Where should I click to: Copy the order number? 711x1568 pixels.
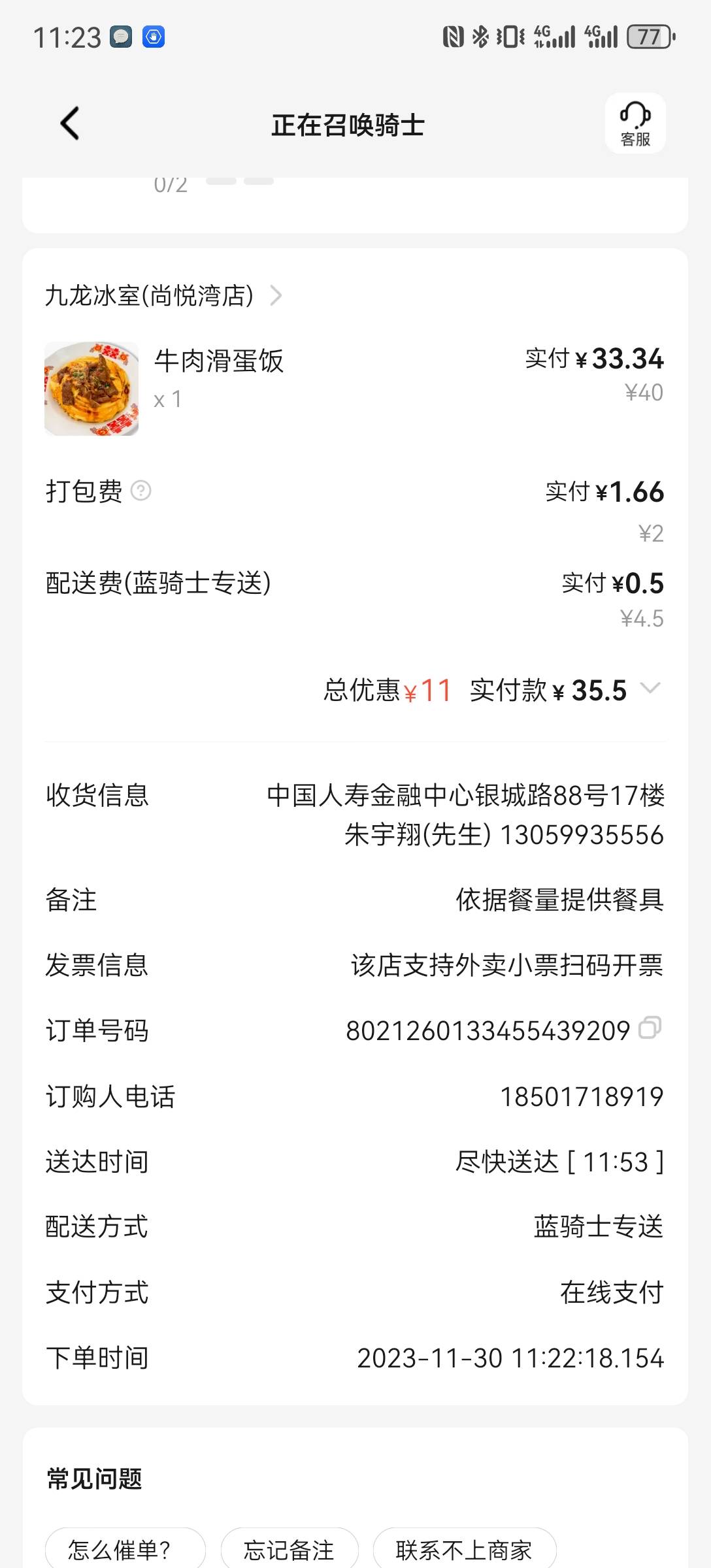650,1028
